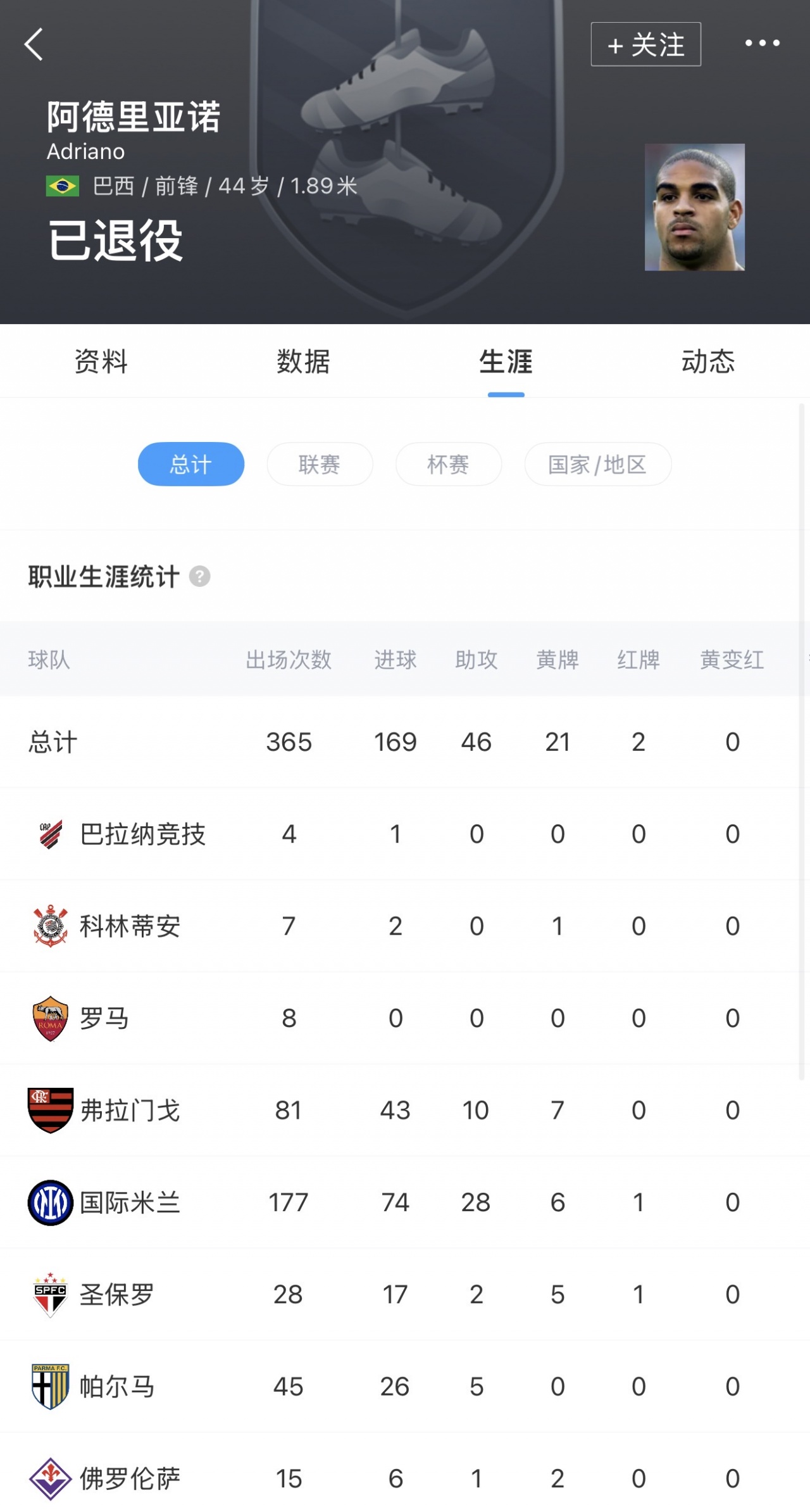Open the 圣保罗 team row
The image size is (810, 1512).
[x=117, y=1294]
